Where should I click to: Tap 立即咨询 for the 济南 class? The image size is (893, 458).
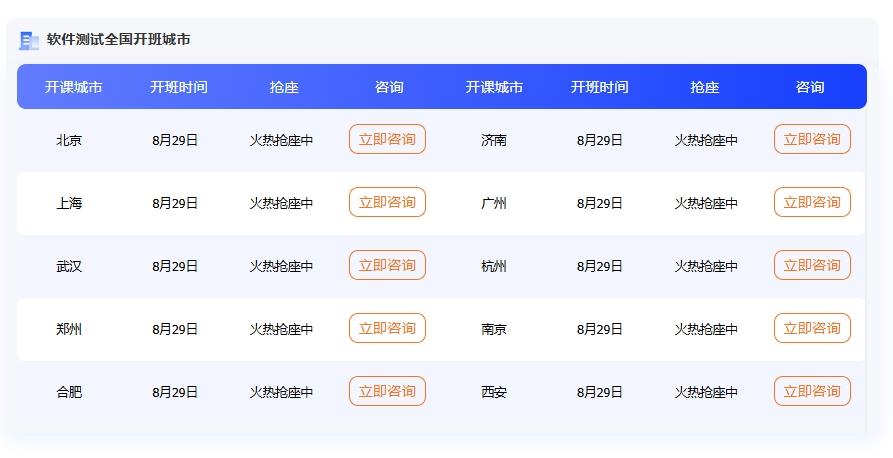tap(812, 139)
